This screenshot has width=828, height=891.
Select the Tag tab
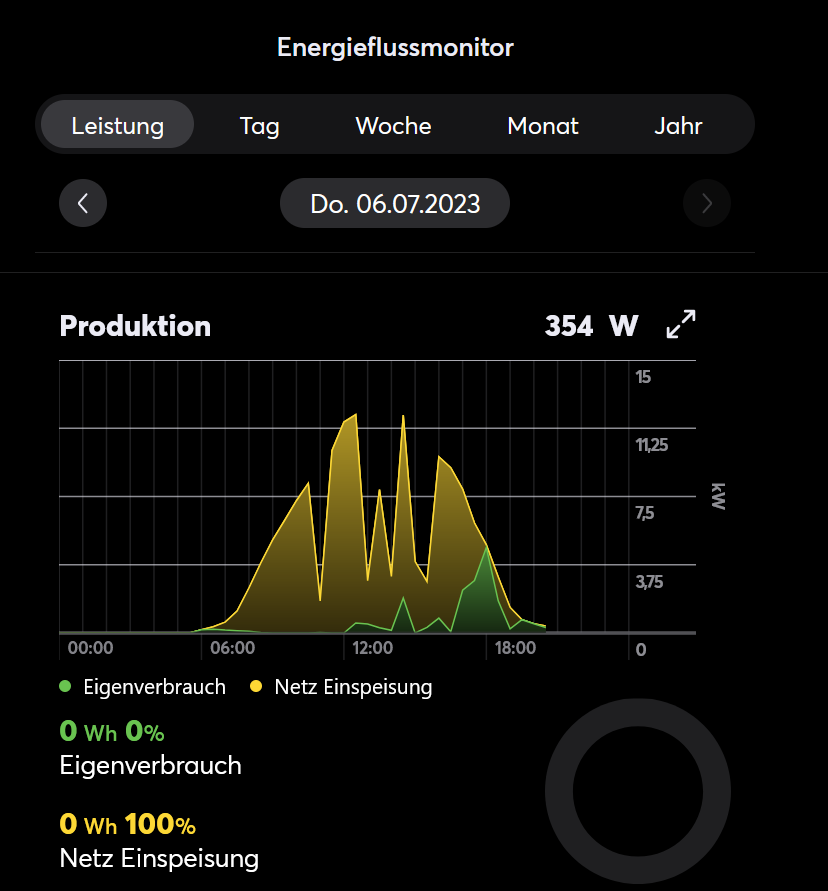(260, 126)
